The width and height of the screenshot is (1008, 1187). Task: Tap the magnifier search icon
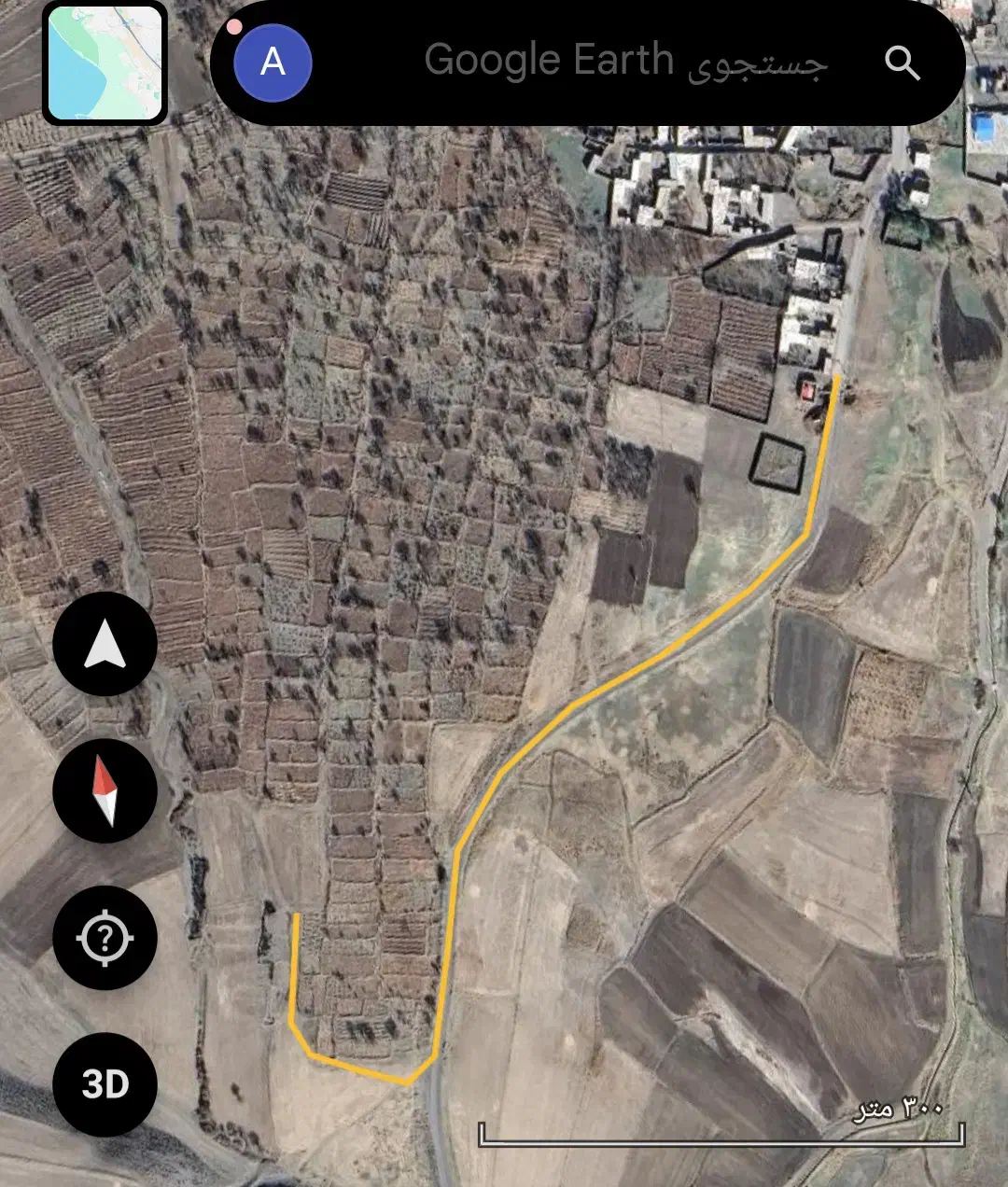[x=902, y=63]
